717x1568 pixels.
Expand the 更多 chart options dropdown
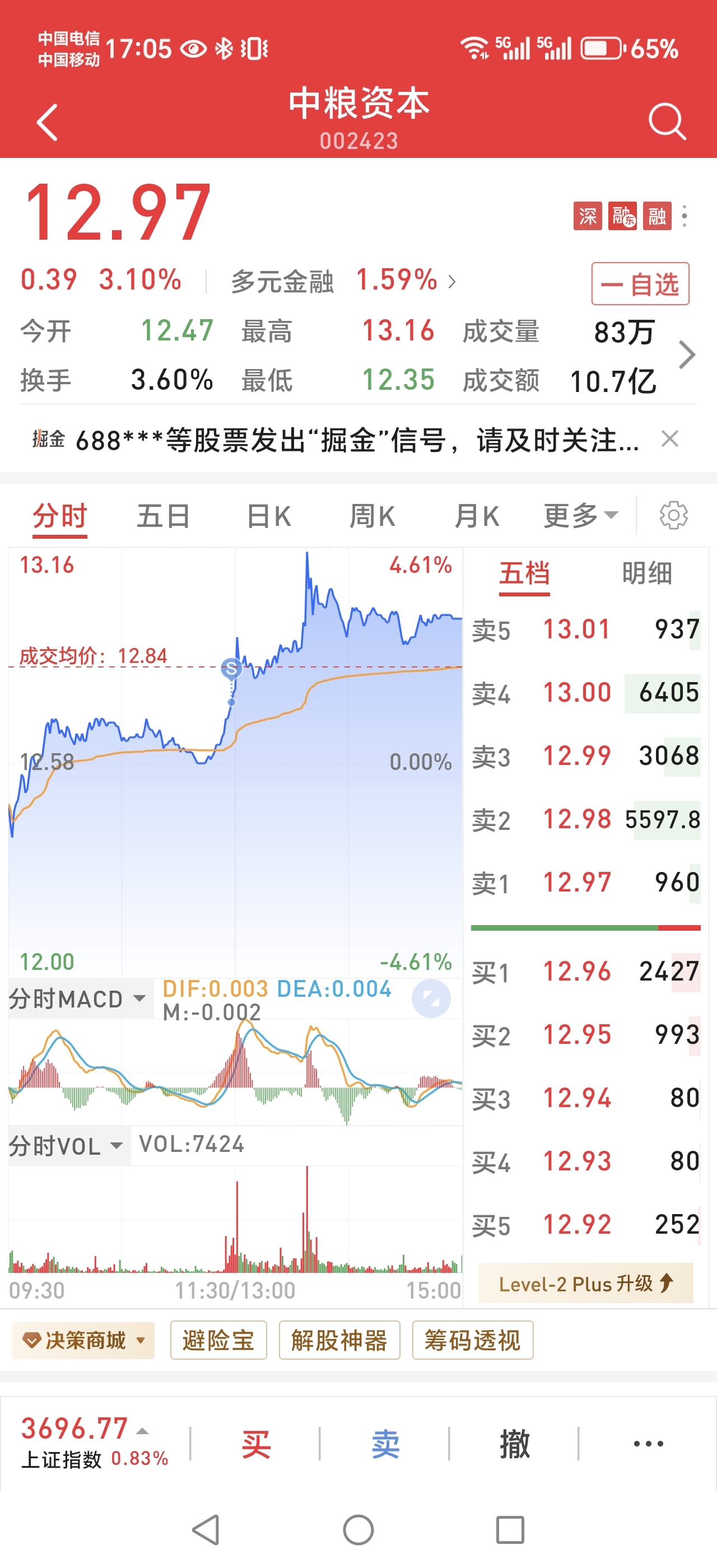[581, 516]
